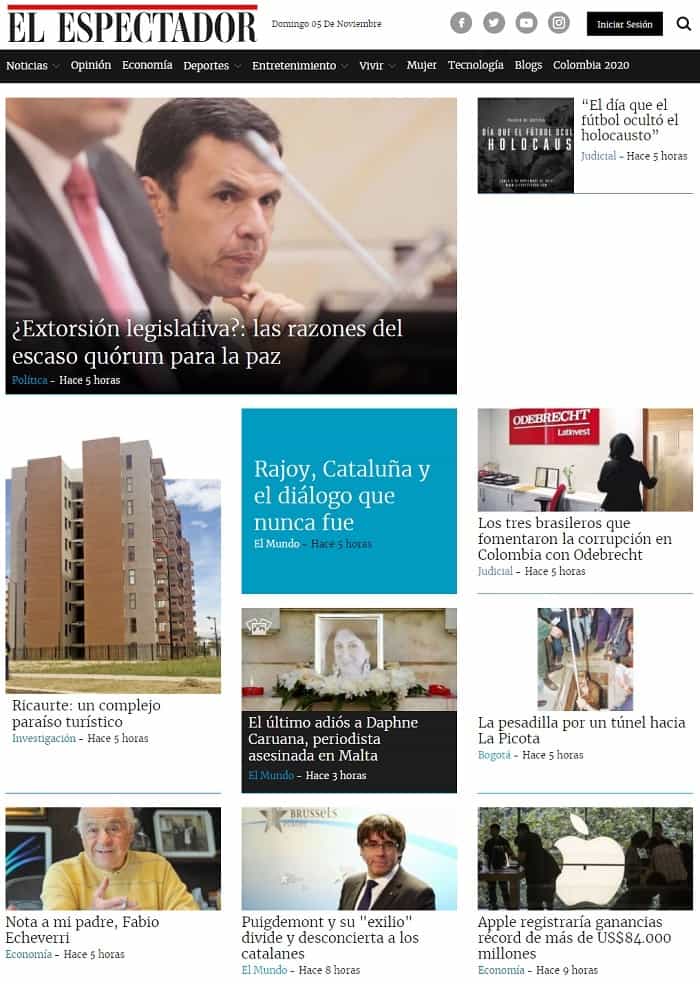Viewport: 700px width, 984px height.
Task: Read the ¿Extorsión legislativa? lead story
Action: (207, 342)
